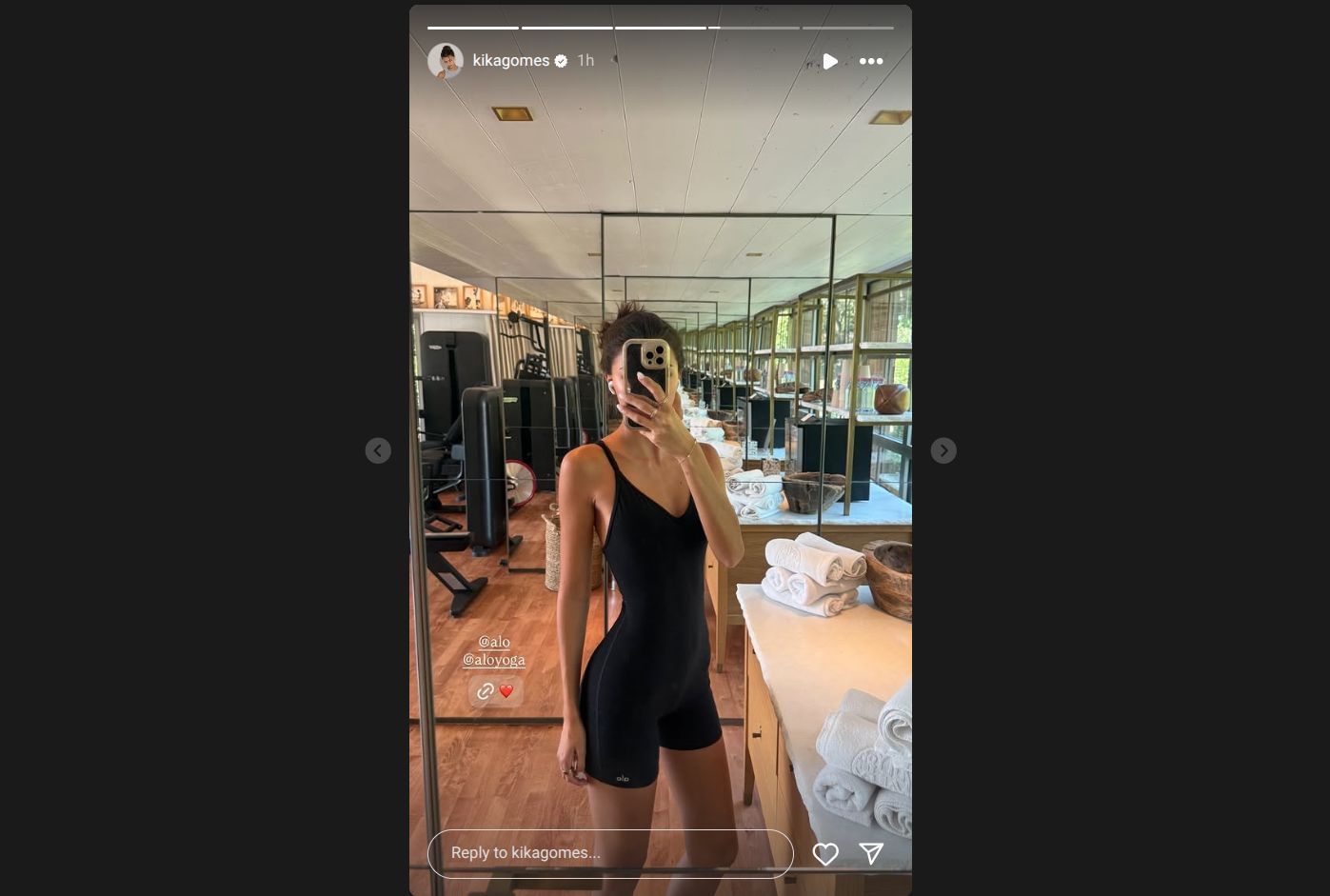Open the @aloyoga mention
The image size is (1330, 896).
tap(494, 659)
